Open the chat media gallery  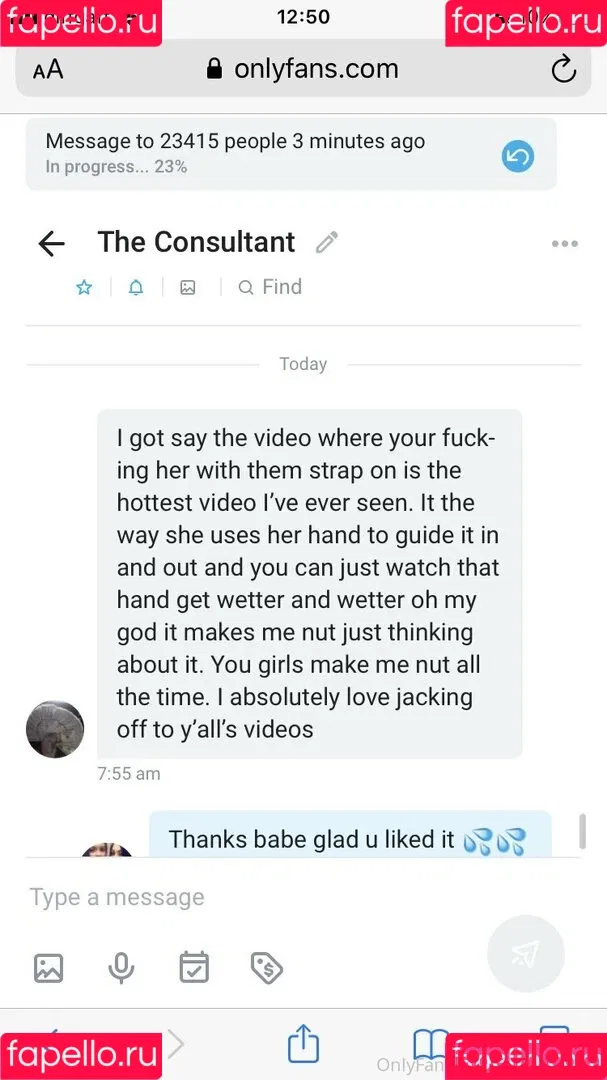pyautogui.click(x=188, y=288)
